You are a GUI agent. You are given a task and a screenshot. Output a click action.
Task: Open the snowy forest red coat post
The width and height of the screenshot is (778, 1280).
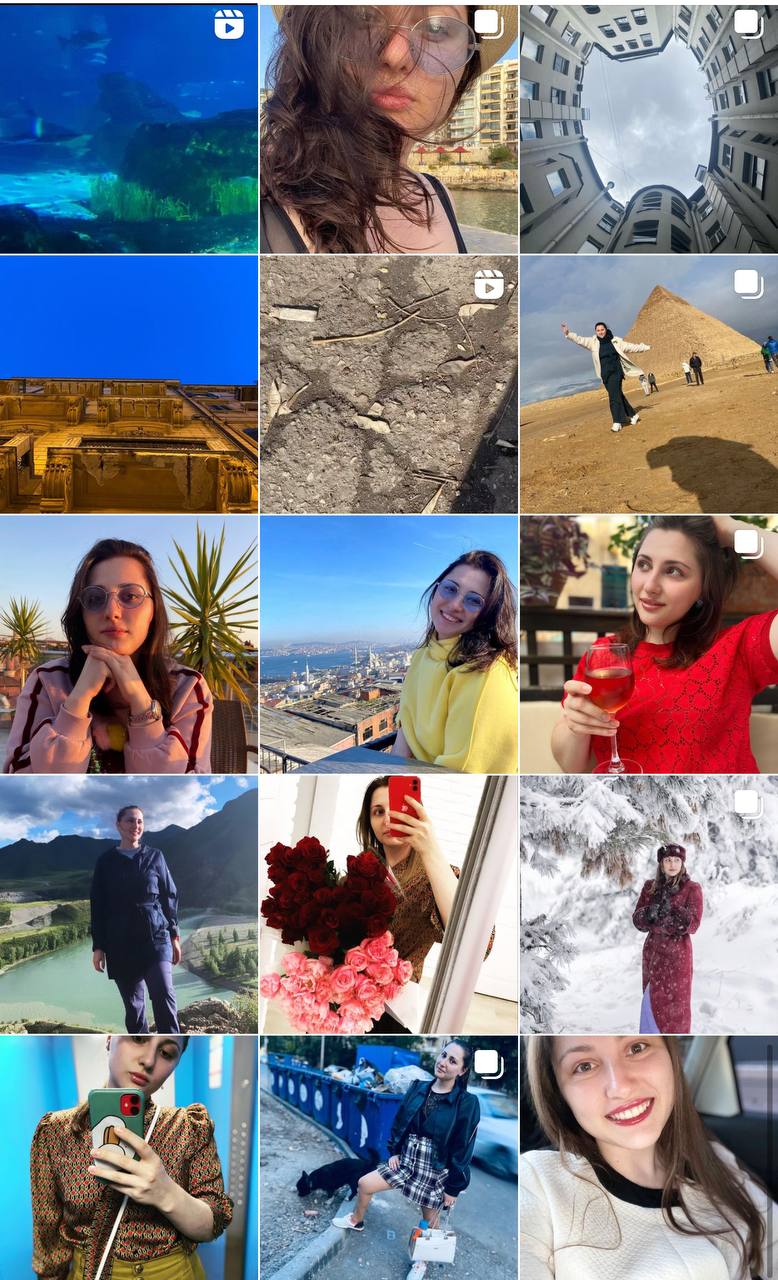pyautogui.click(x=648, y=904)
